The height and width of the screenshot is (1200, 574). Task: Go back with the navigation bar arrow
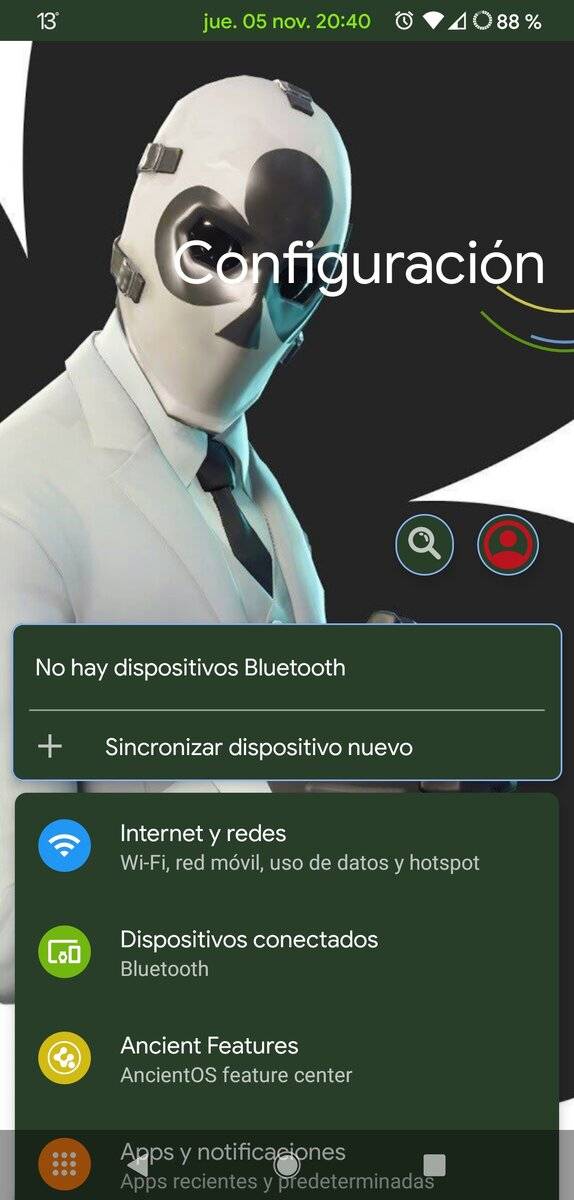(138, 1164)
